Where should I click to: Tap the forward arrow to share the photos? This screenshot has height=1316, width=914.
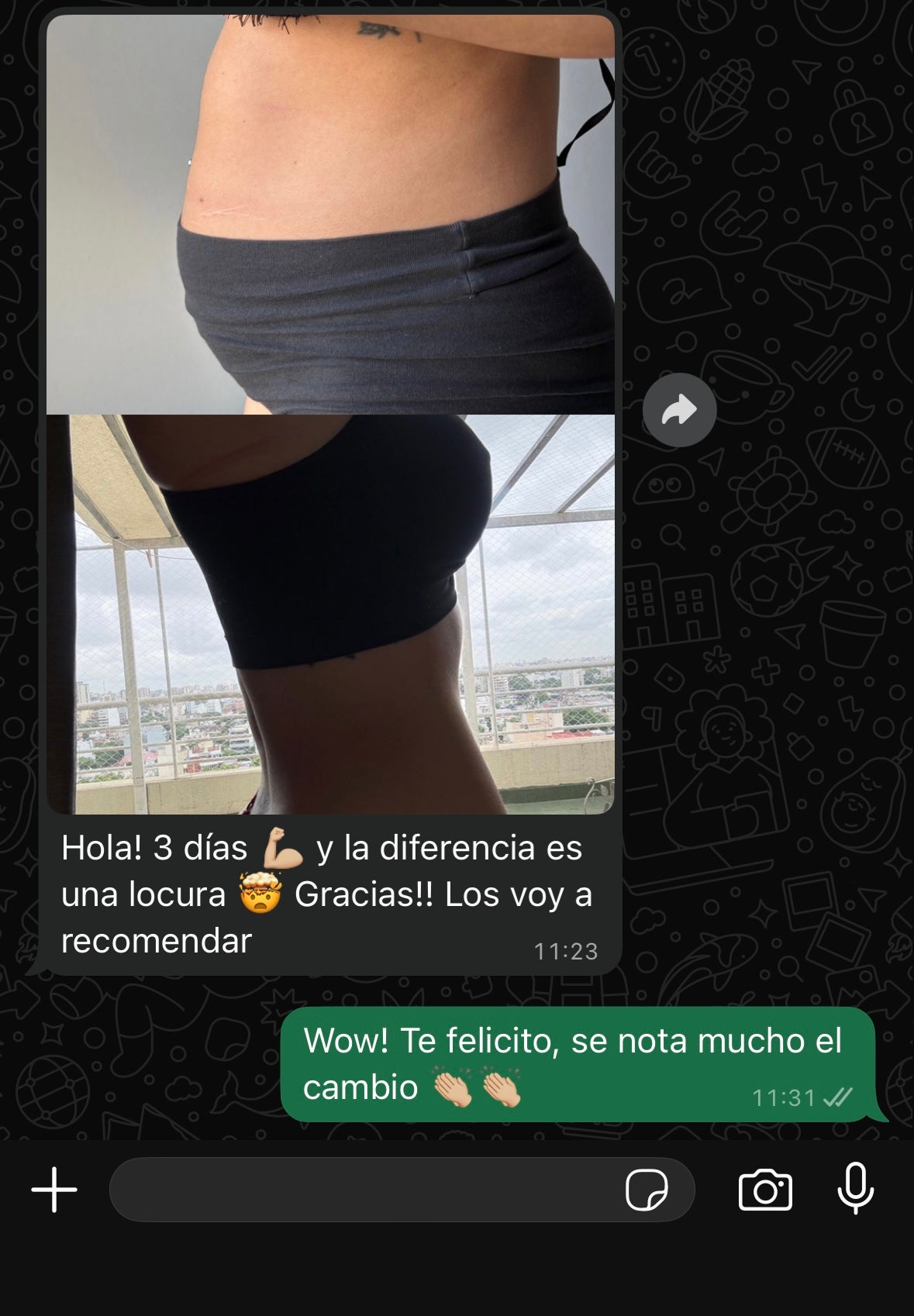[680, 411]
